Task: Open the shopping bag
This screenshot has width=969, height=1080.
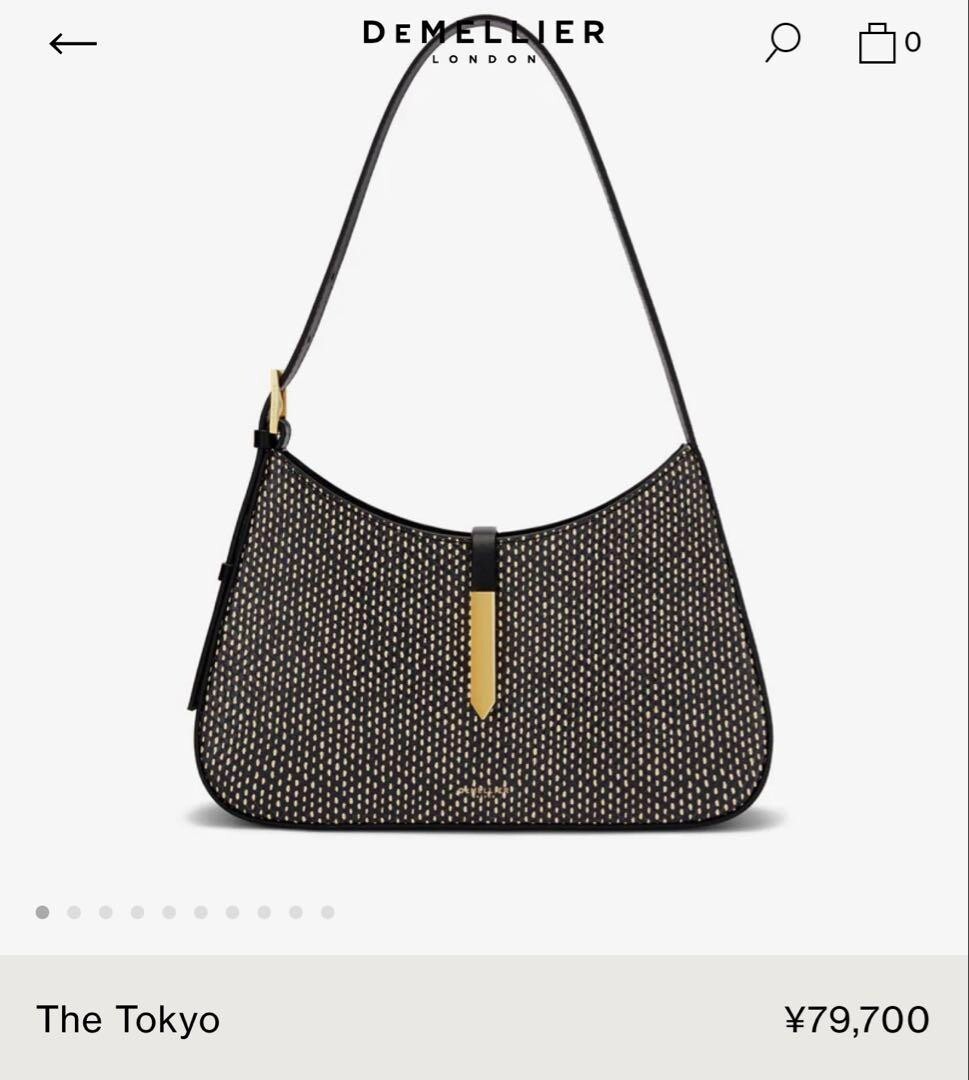Action: (x=878, y=43)
